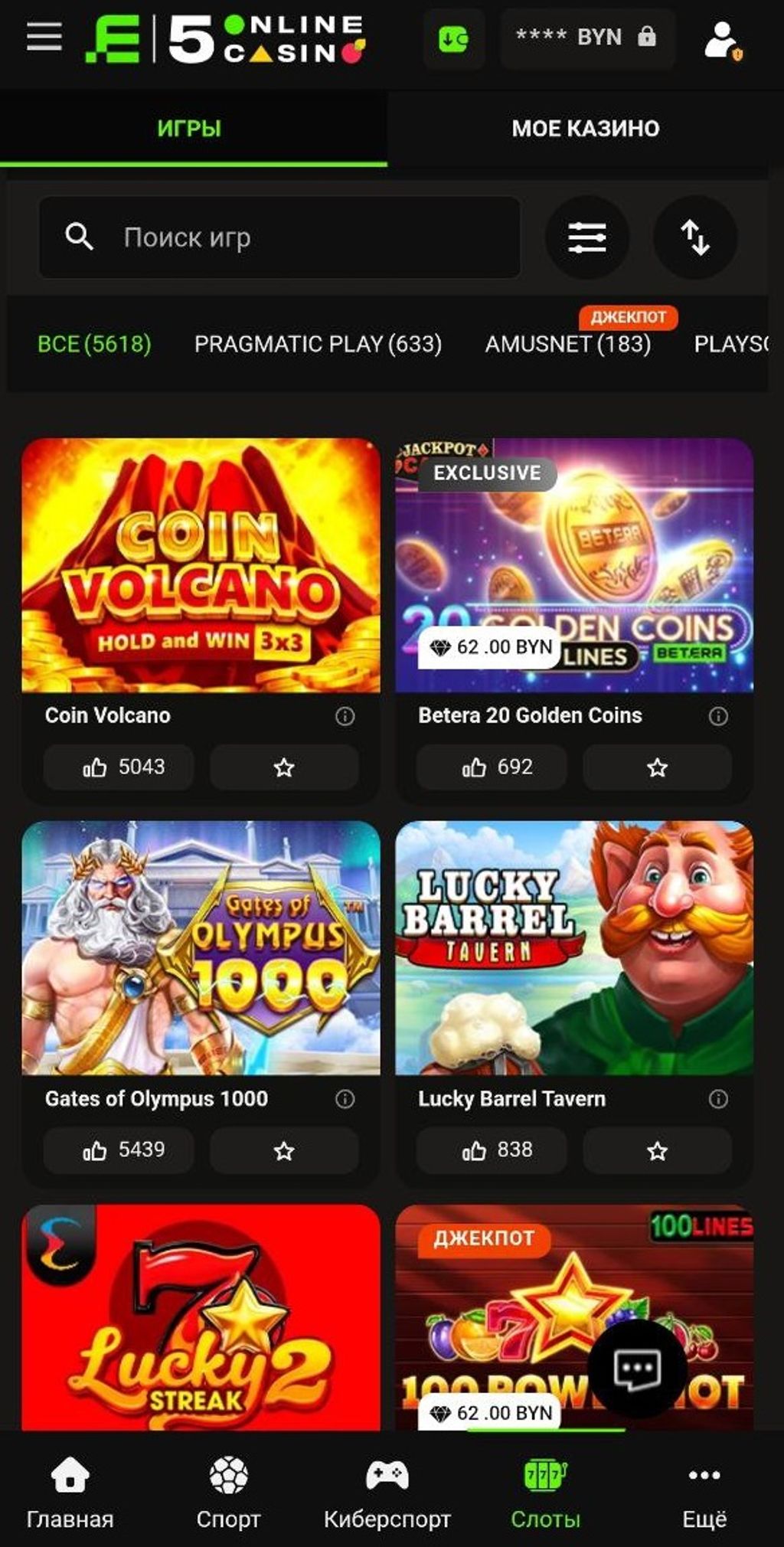Viewport: 784px width, 1547px height.
Task: Open the Ещё more menu
Action: (704, 1492)
